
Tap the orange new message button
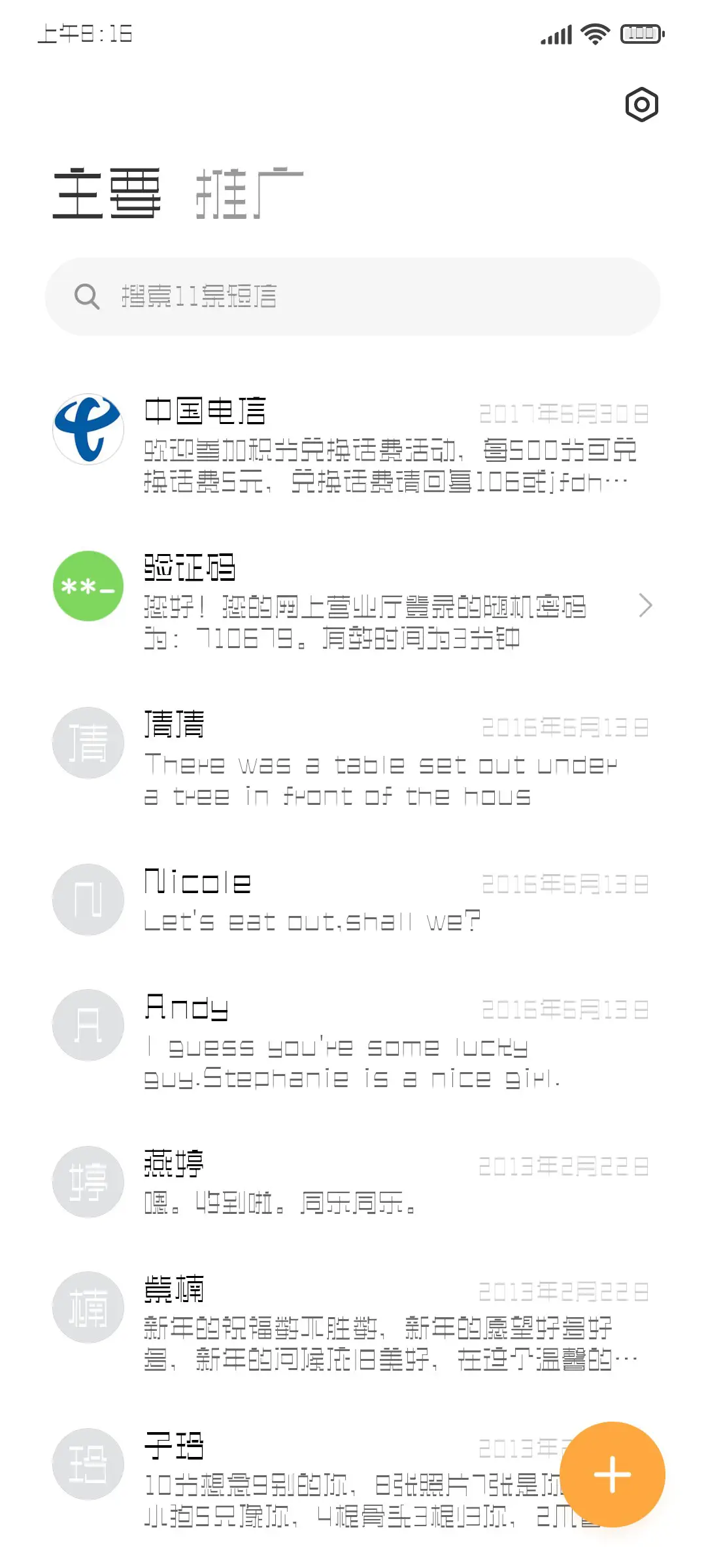(612, 1473)
